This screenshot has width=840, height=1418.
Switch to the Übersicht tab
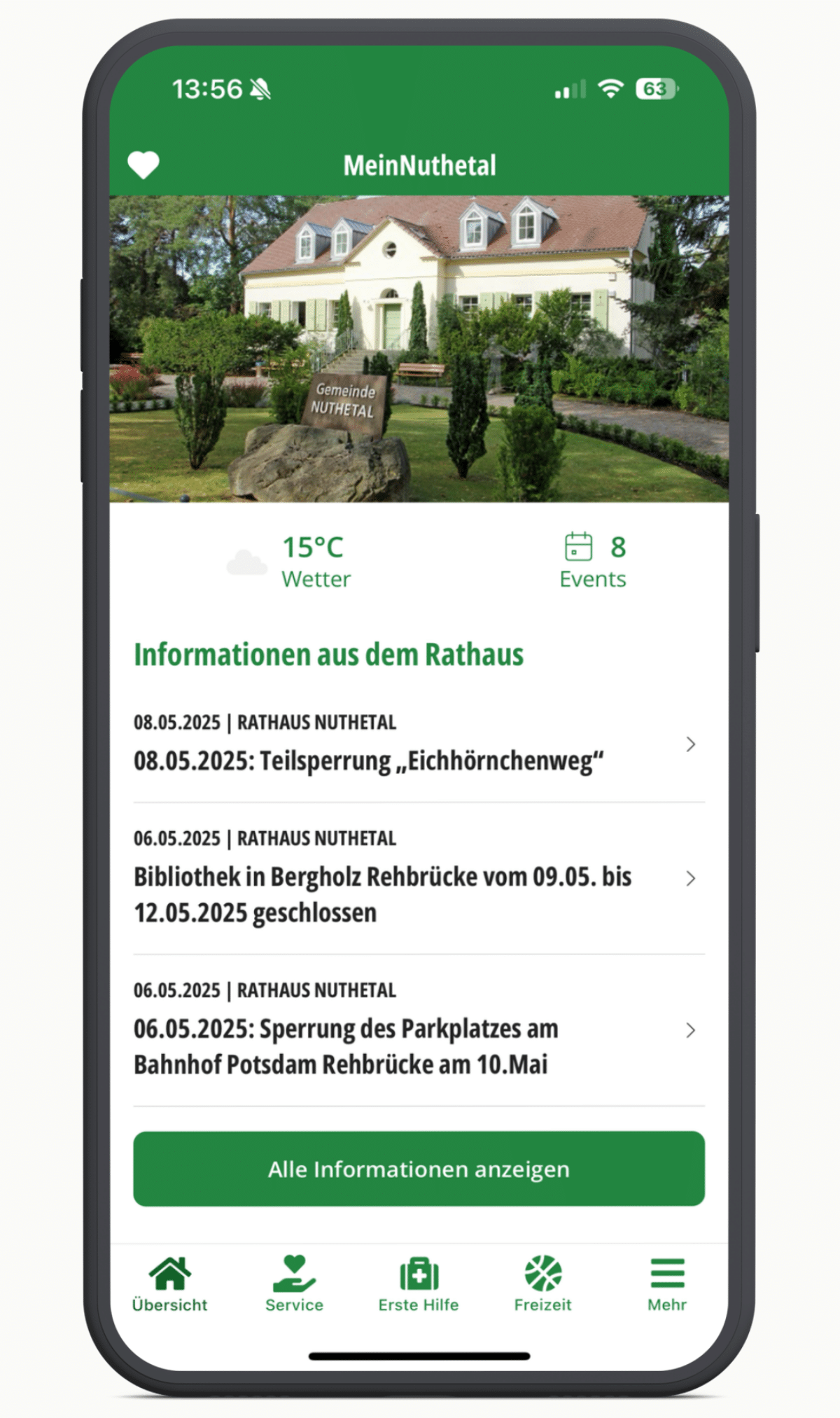[x=170, y=1284]
